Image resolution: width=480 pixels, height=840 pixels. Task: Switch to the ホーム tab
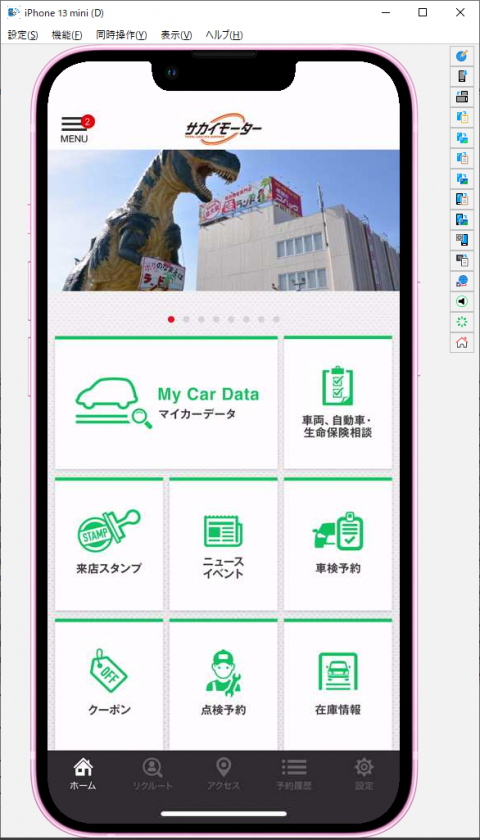82,775
